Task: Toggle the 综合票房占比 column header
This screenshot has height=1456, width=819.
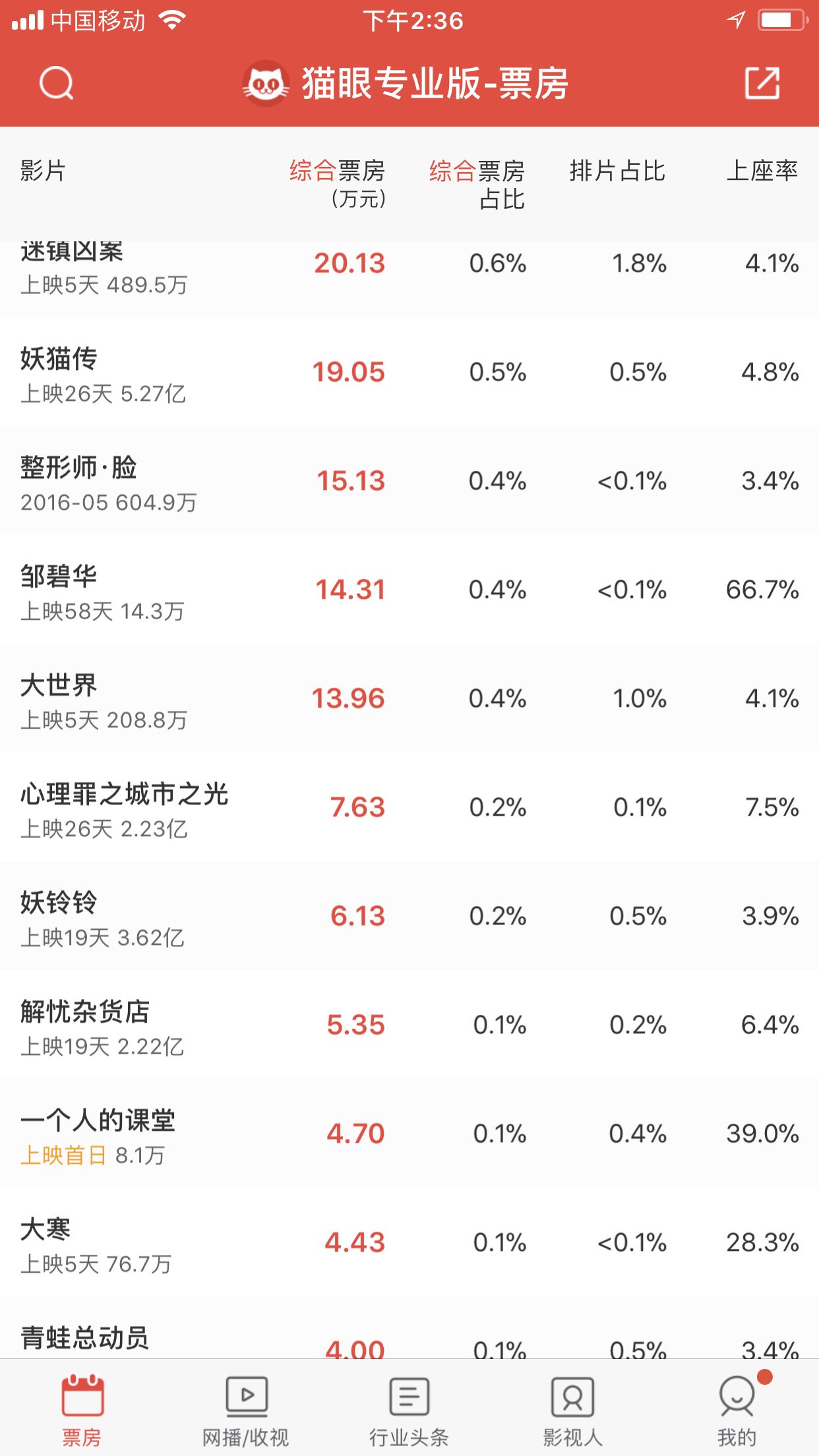Action: tap(477, 184)
